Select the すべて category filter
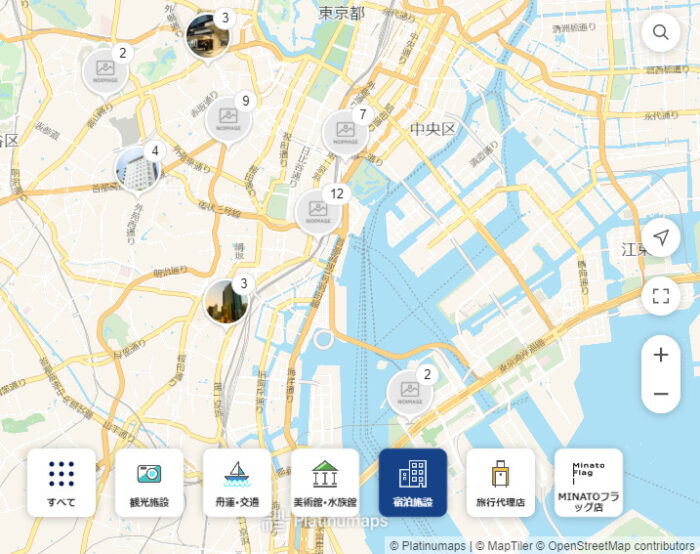Viewport: 700px width, 554px height. tap(61, 482)
